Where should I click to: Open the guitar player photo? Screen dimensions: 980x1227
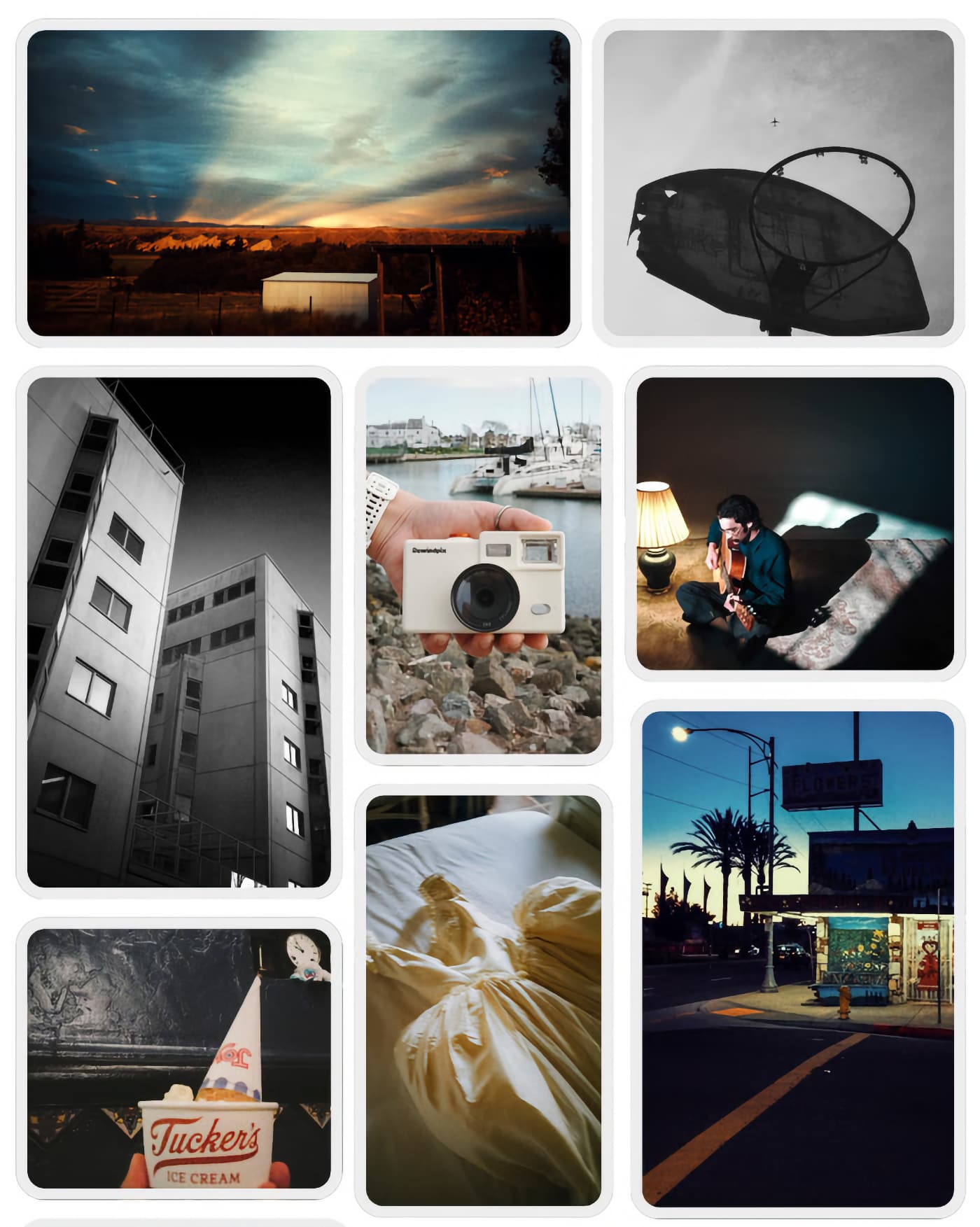pos(794,524)
